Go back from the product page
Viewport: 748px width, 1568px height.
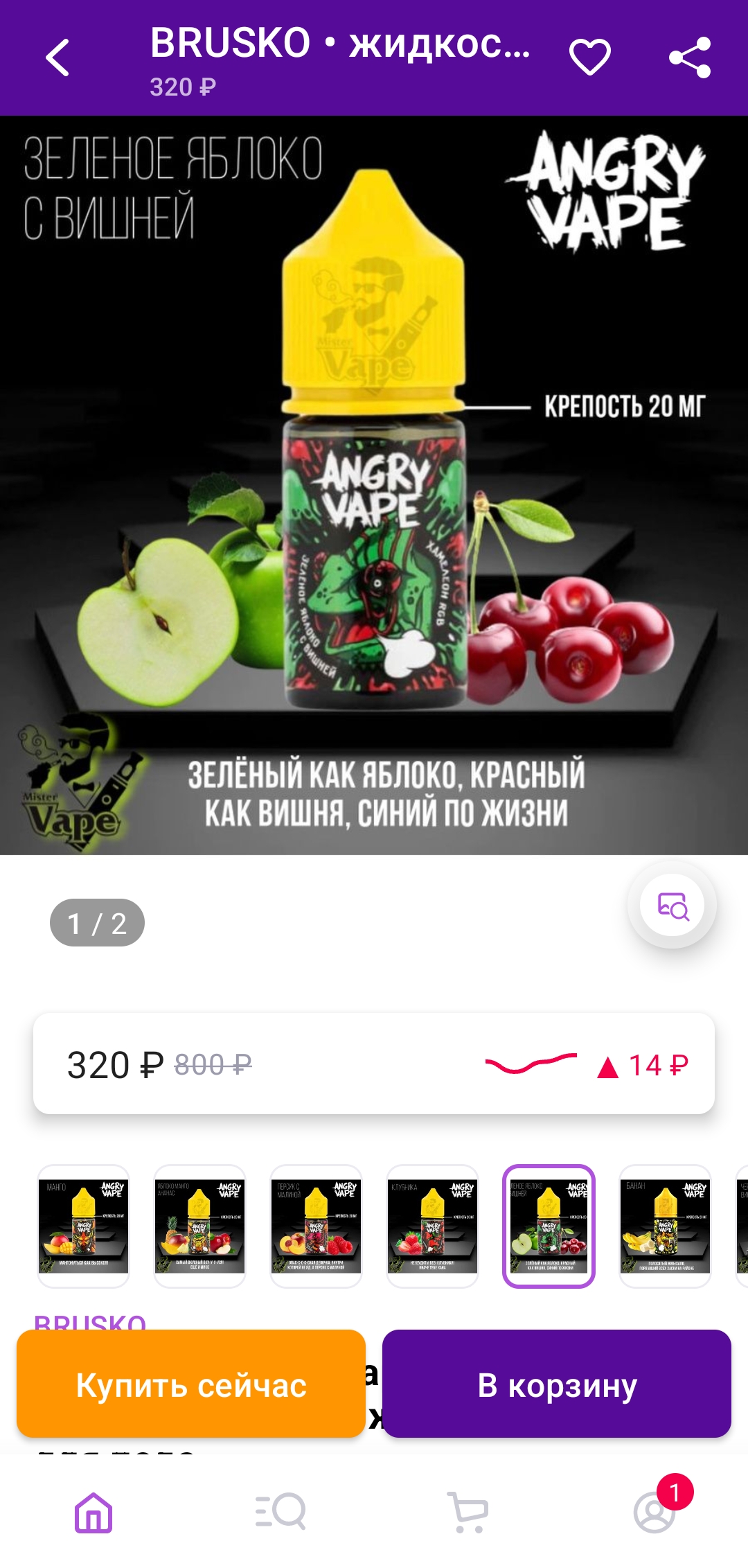pyautogui.click(x=58, y=58)
